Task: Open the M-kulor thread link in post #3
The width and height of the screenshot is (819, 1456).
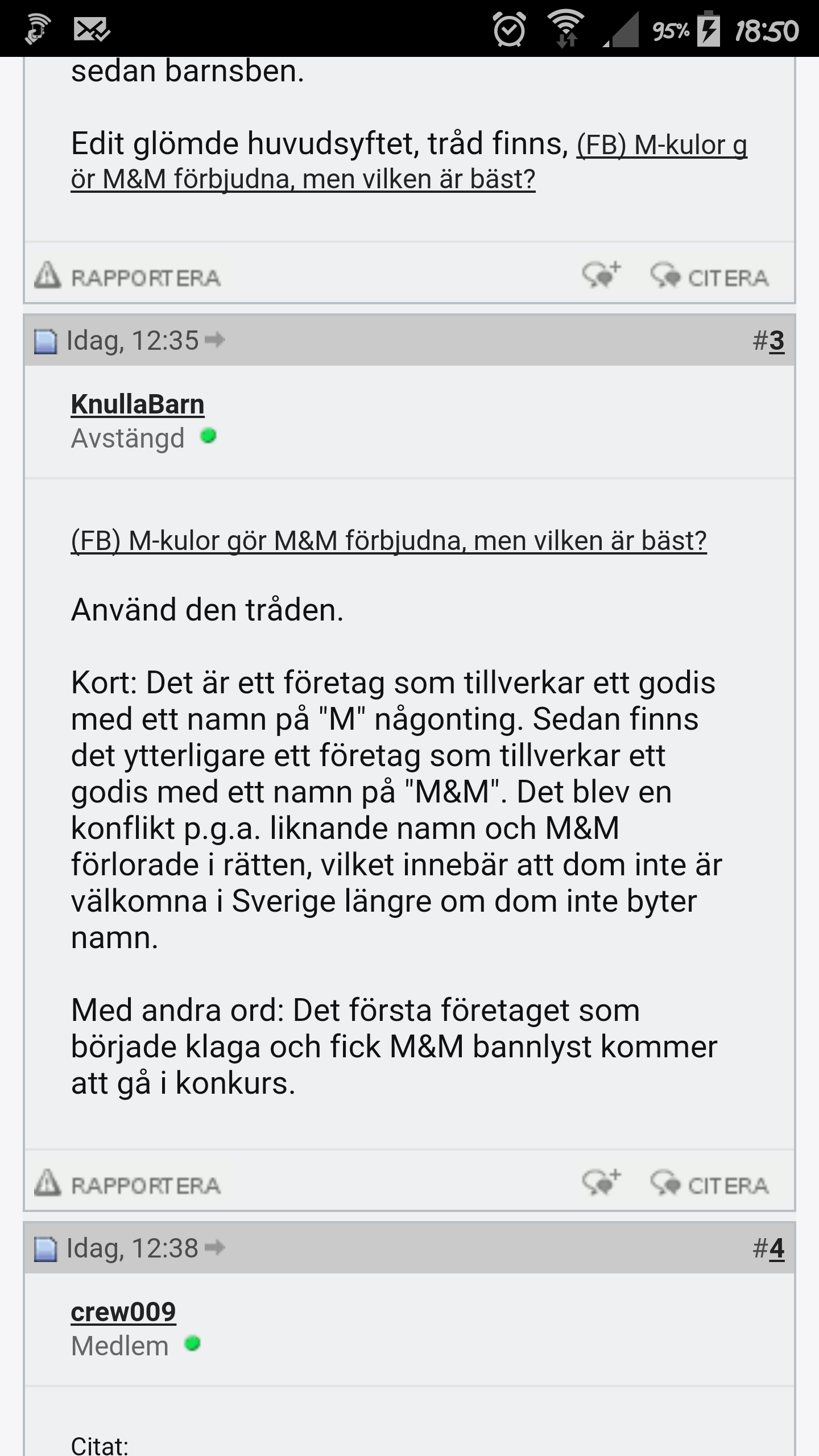Action: click(388, 540)
